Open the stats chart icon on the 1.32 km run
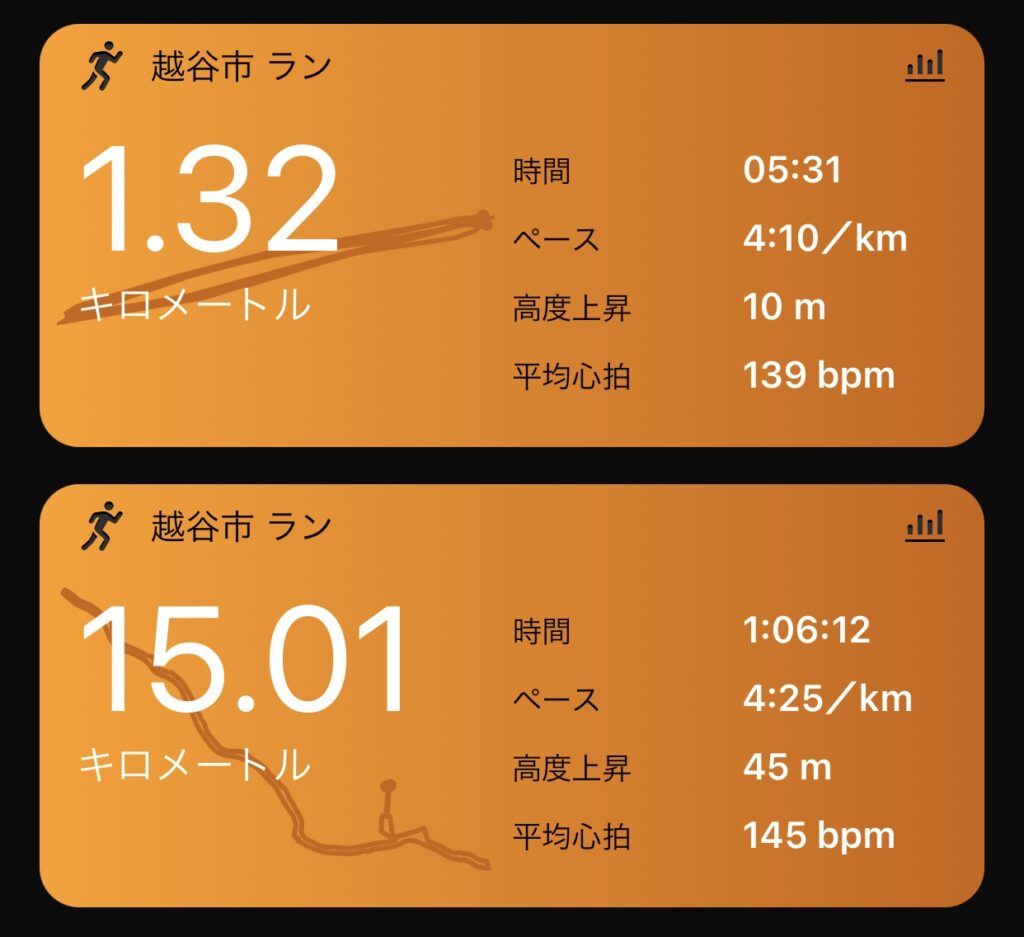 [x=925, y=66]
